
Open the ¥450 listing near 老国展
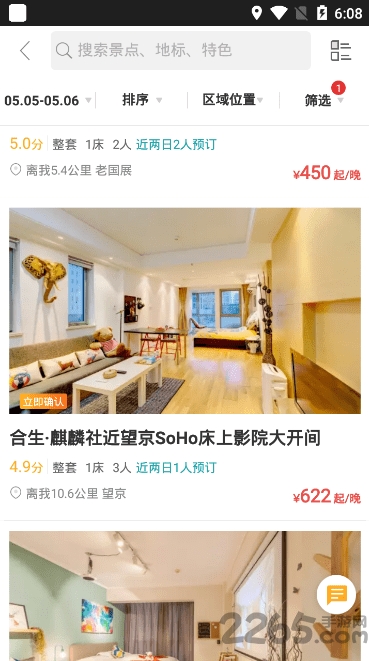(x=184, y=160)
